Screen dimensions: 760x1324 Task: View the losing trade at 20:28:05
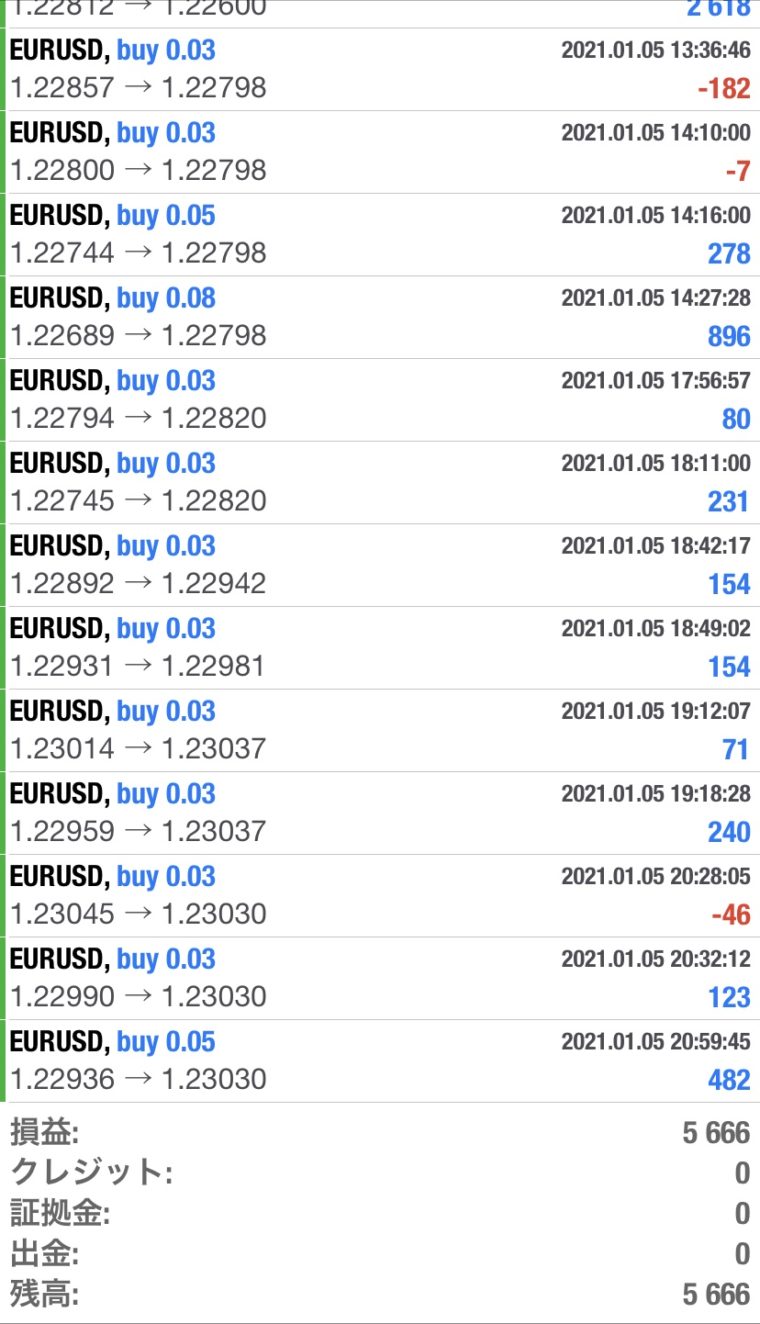(380, 896)
